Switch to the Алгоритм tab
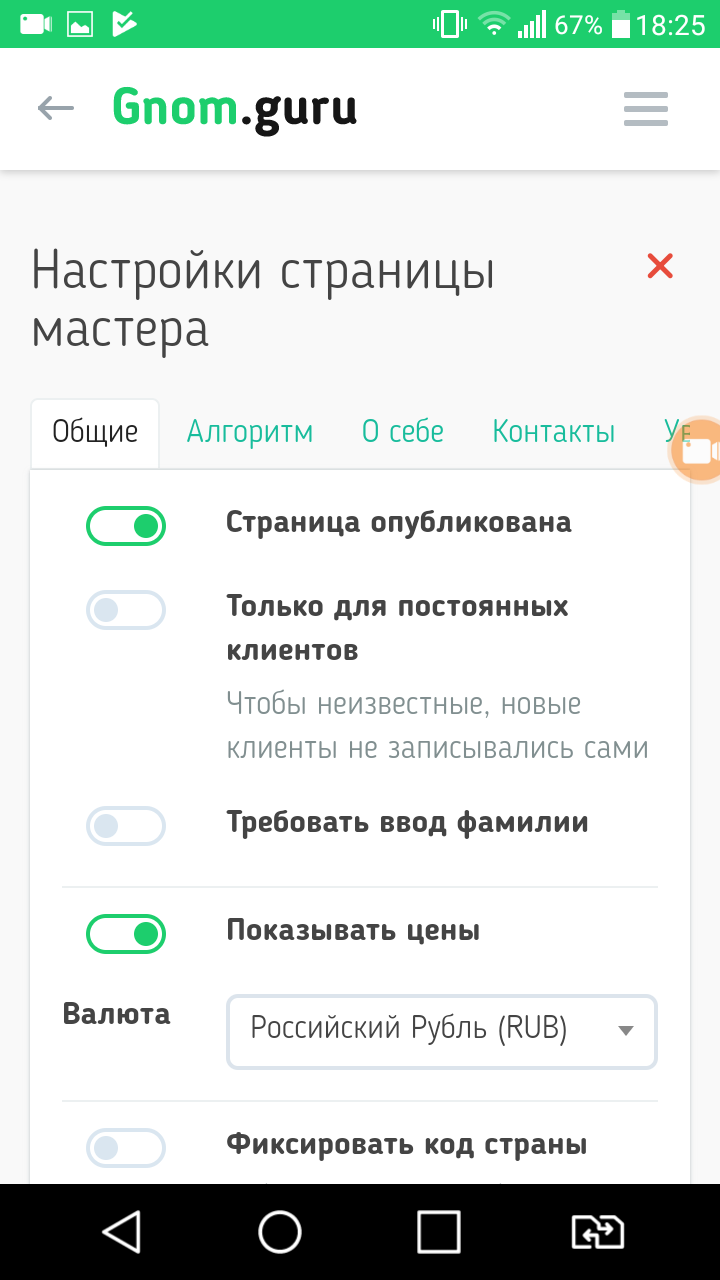Image resolution: width=720 pixels, height=1280 pixels. 250,432
